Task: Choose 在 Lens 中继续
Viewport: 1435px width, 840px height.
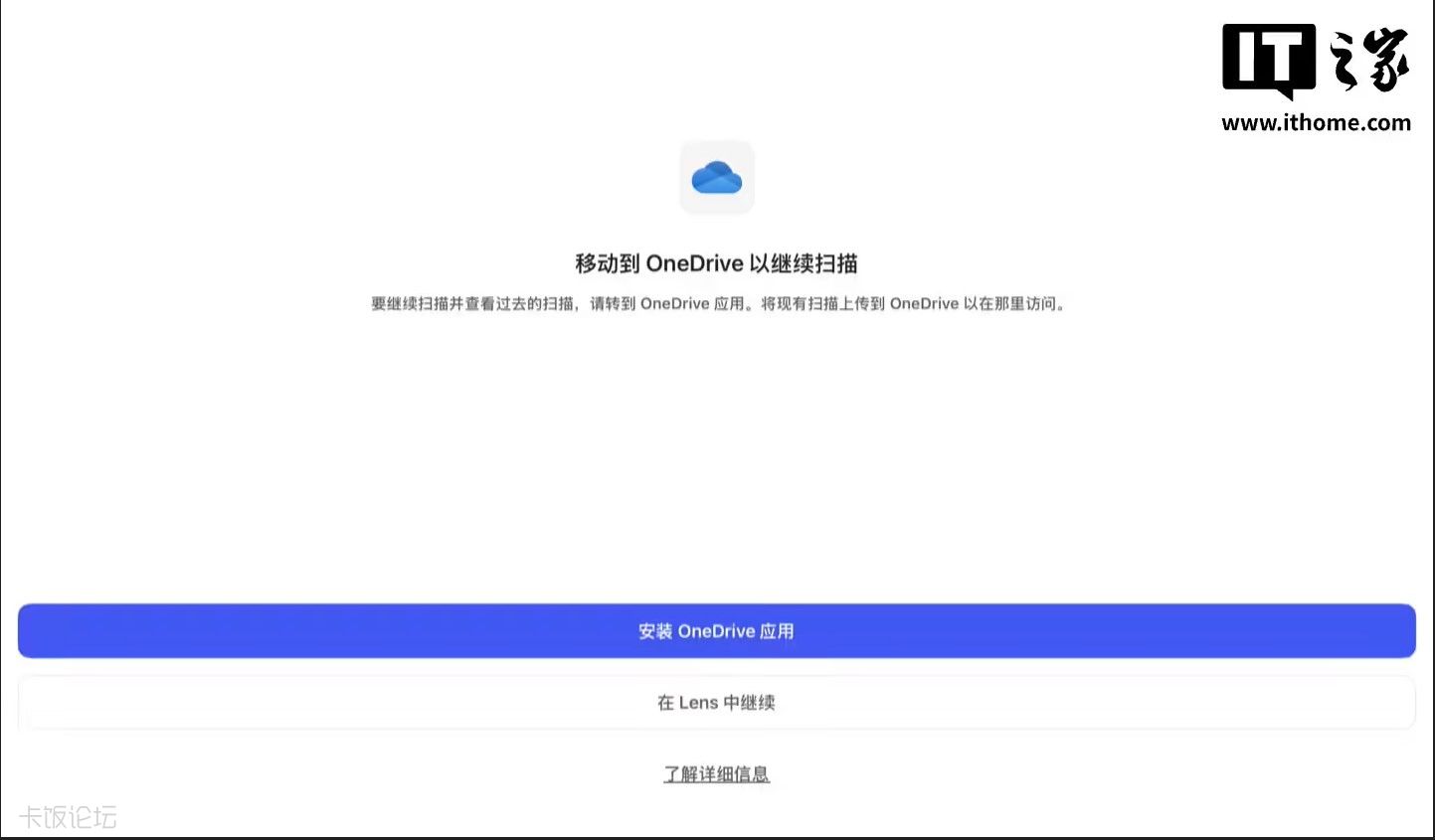Action: pos(716,703)
